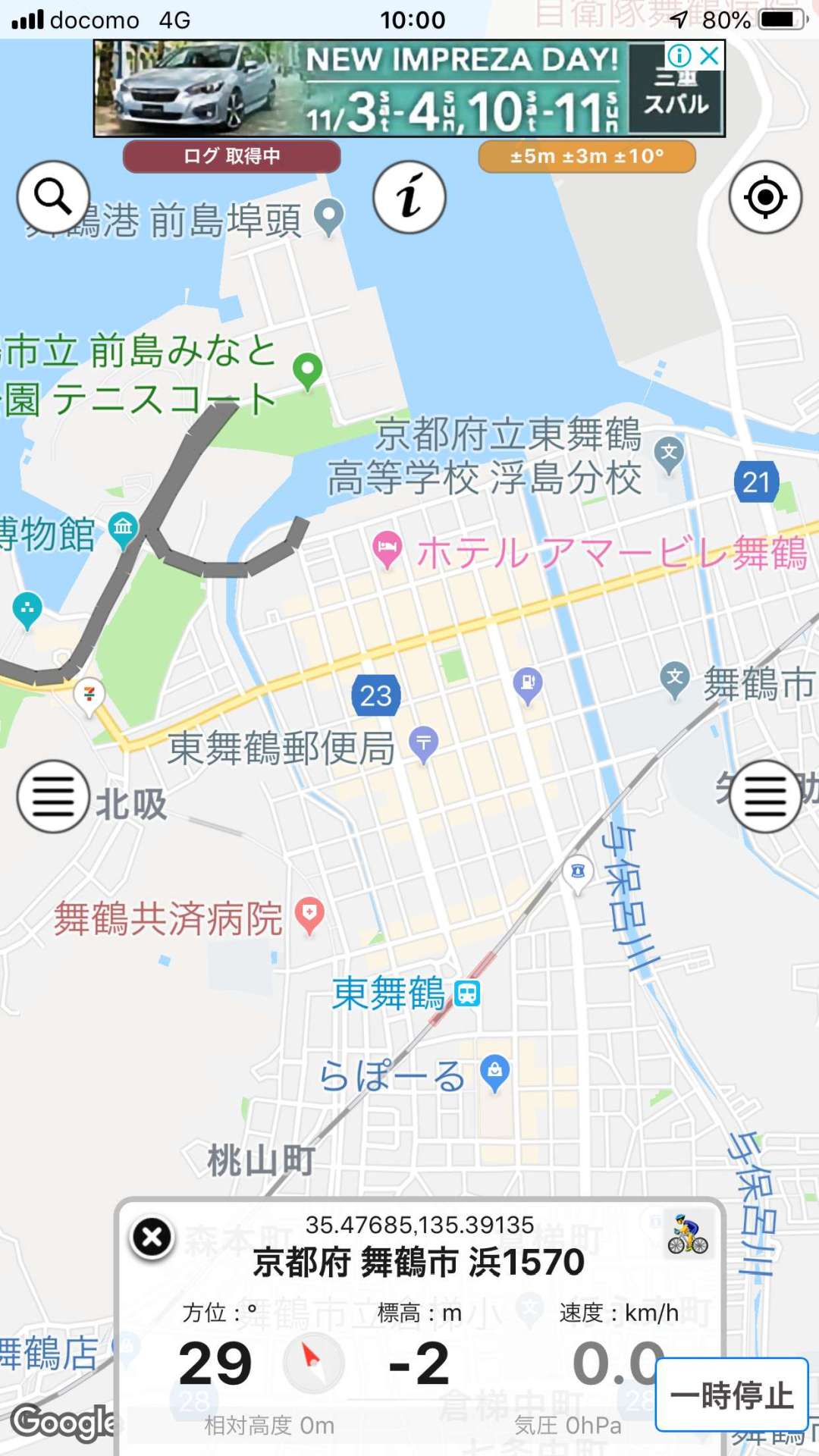819x1456 pixels.
Task: Tap the 一時停止 pause button
Action: (732, 1395)
